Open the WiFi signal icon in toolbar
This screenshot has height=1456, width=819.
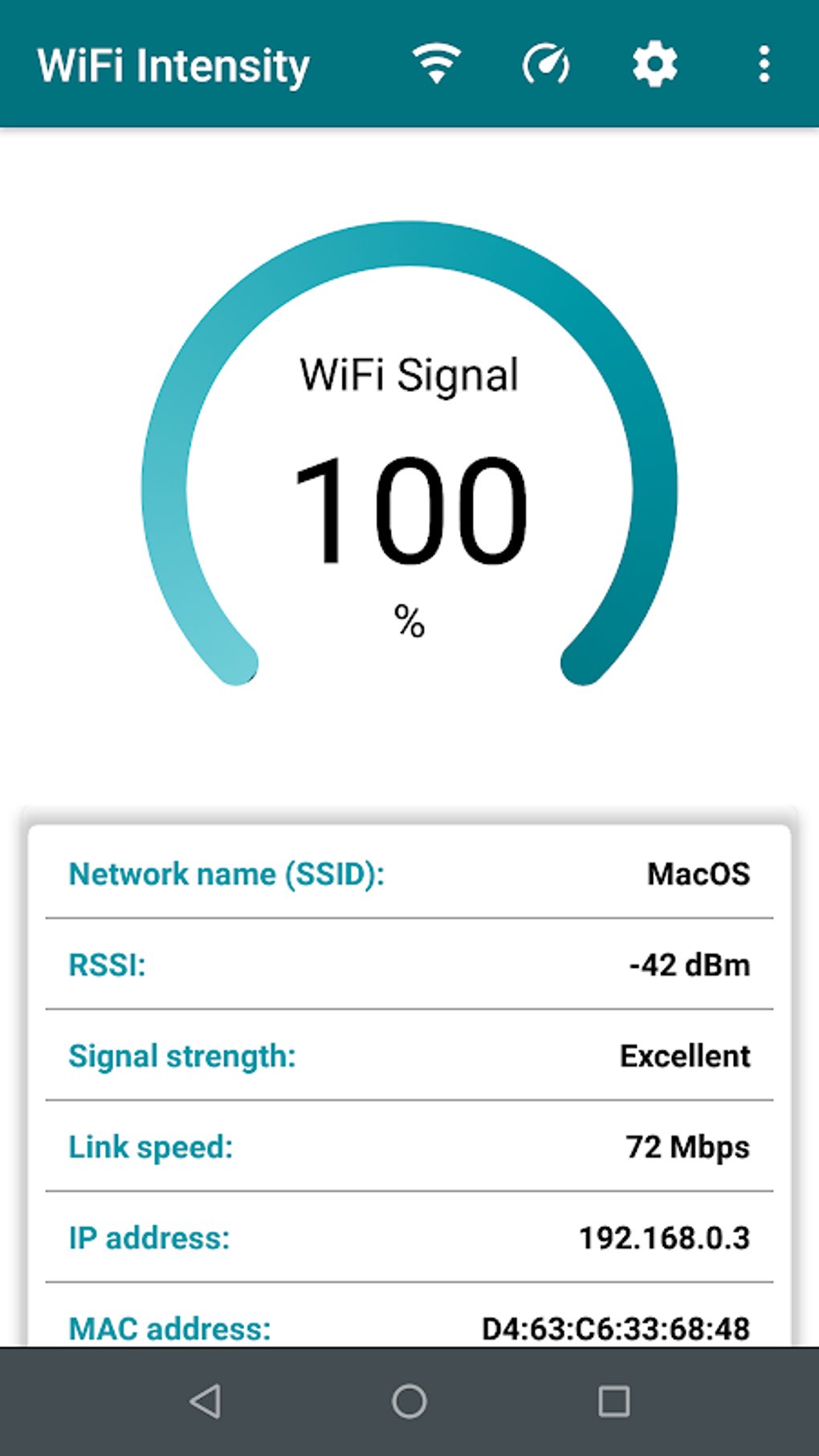point(436,64)
